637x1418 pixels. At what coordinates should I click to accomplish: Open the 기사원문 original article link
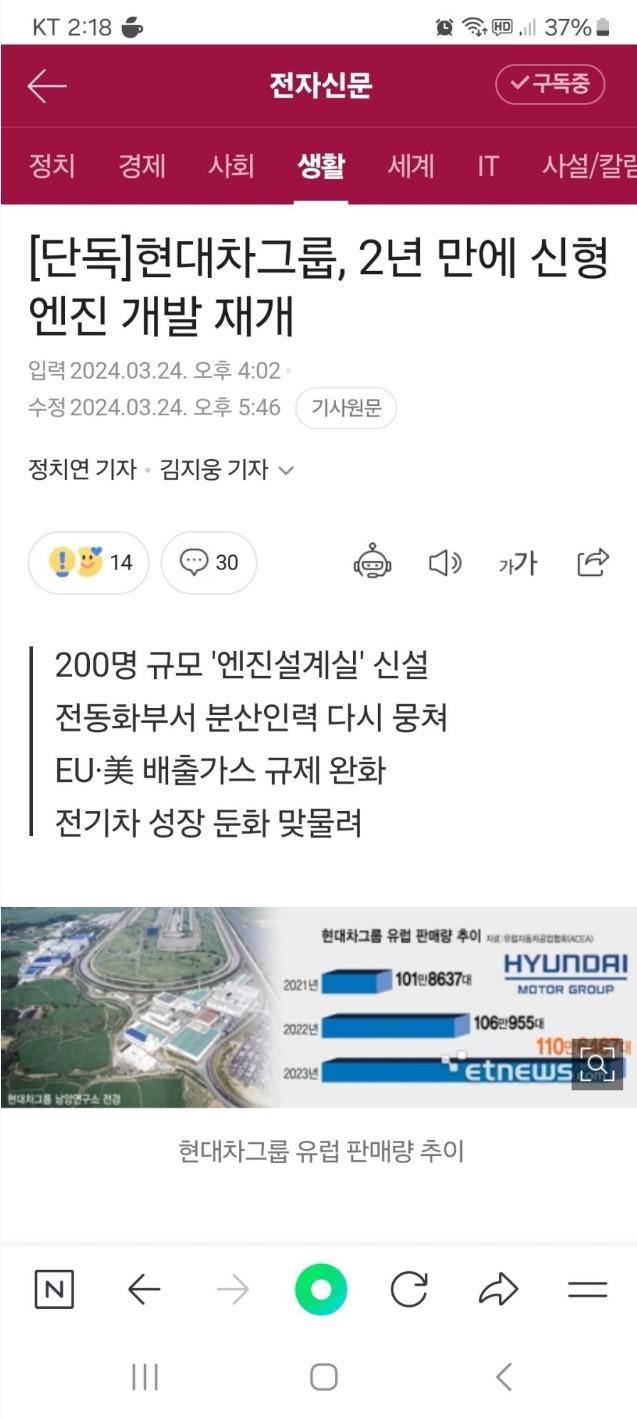click(x=346, y=408)
